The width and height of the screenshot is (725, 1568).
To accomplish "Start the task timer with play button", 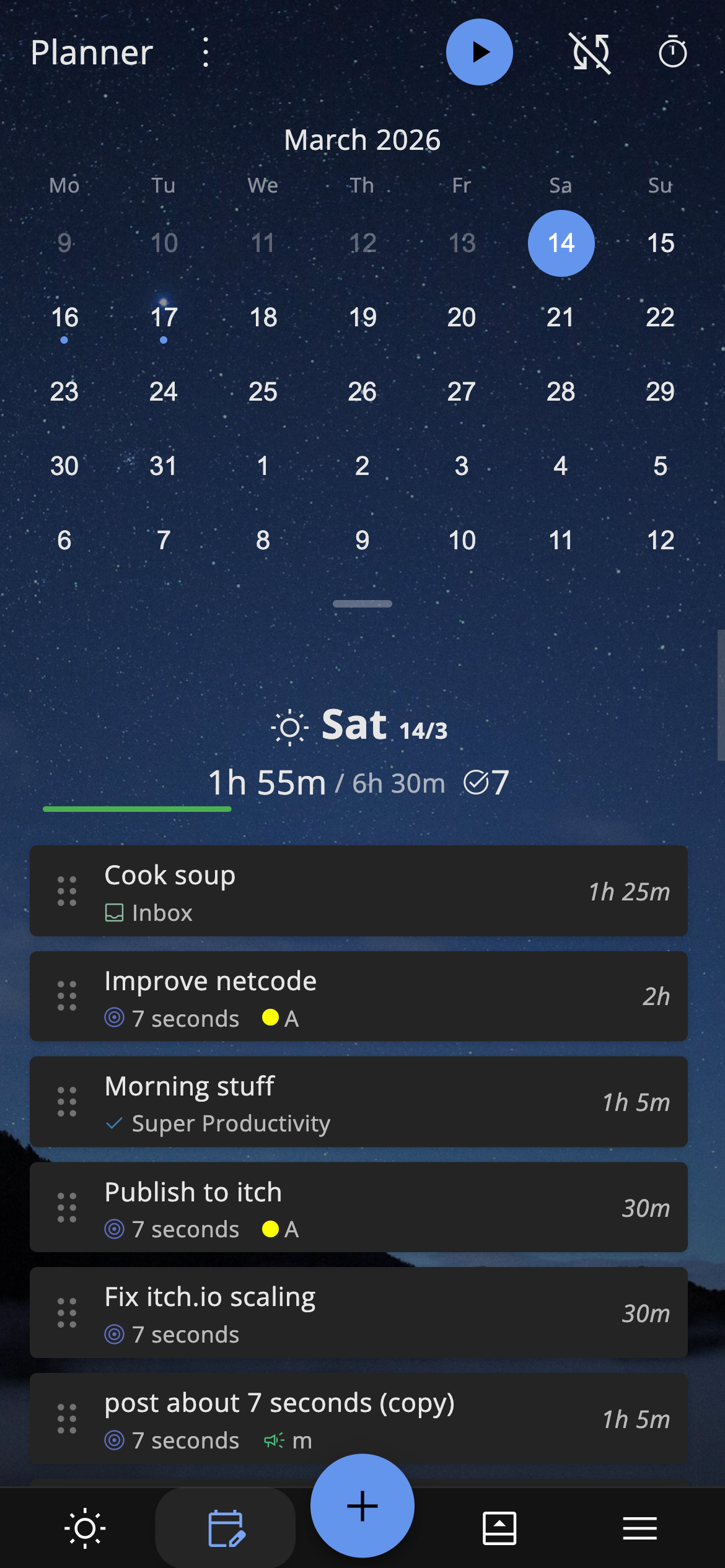I will pyautogui.click(x=479, y=52).
